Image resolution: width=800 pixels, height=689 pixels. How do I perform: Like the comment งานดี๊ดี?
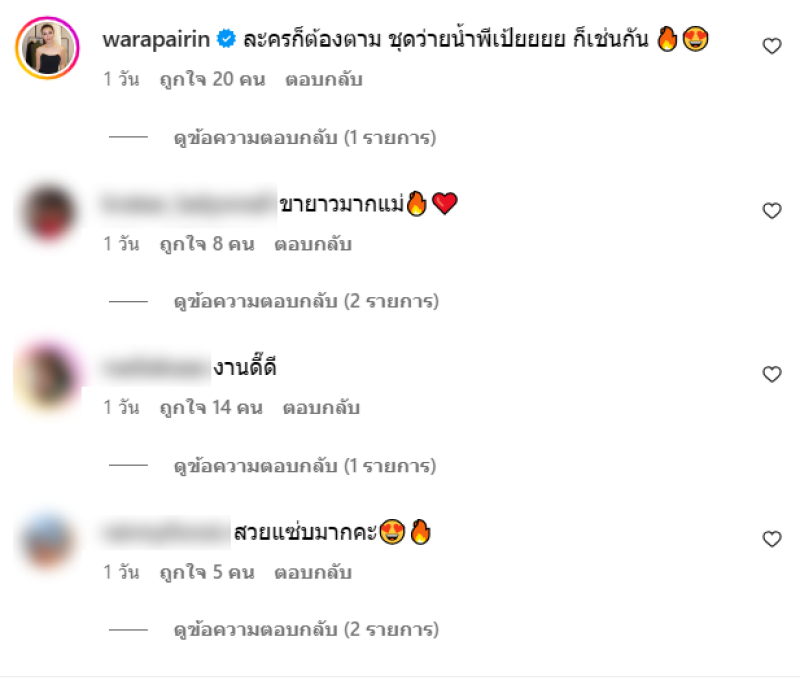(771, 374)
